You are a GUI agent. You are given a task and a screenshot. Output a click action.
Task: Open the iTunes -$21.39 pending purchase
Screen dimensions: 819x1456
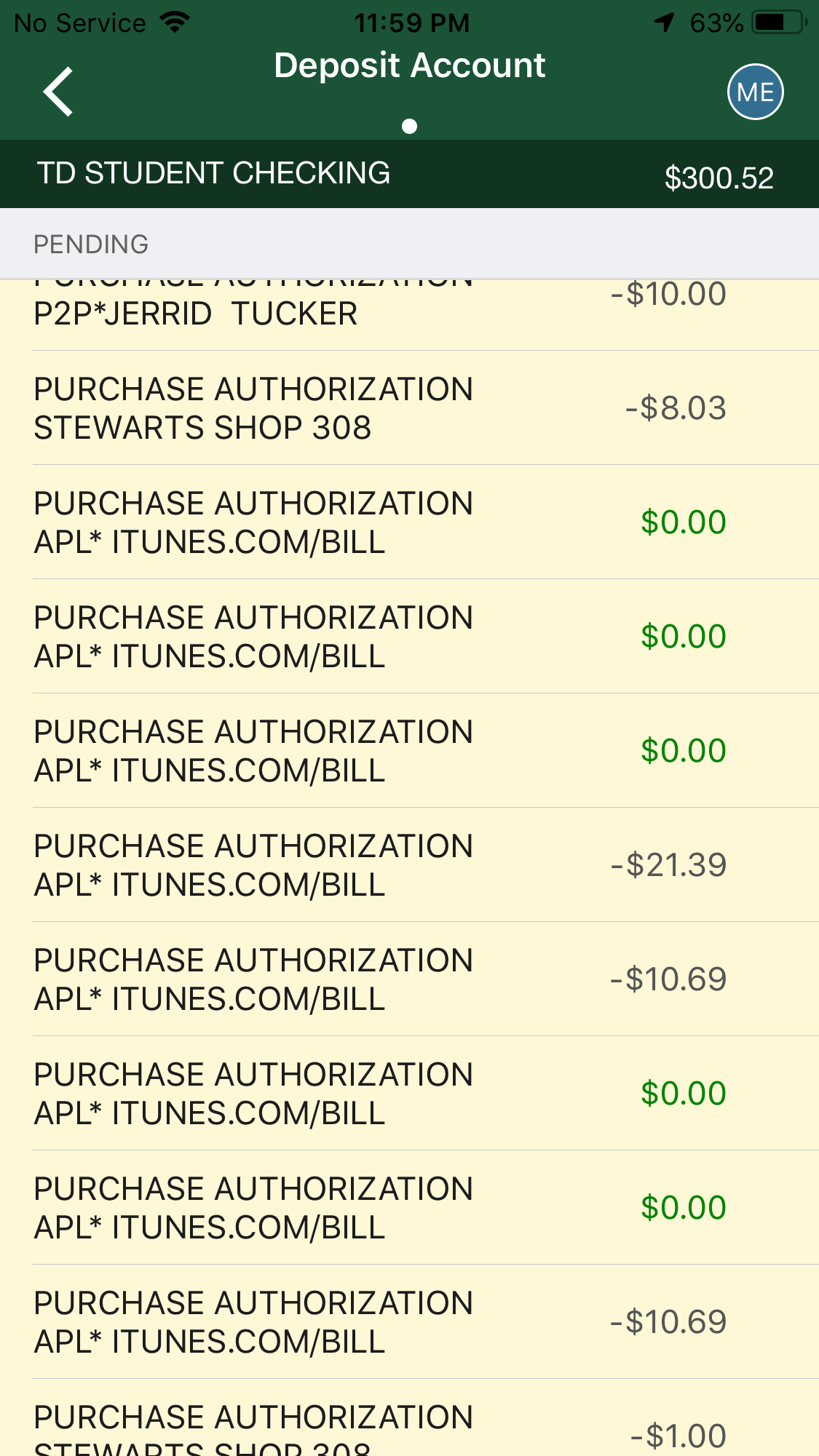(379, 865)
